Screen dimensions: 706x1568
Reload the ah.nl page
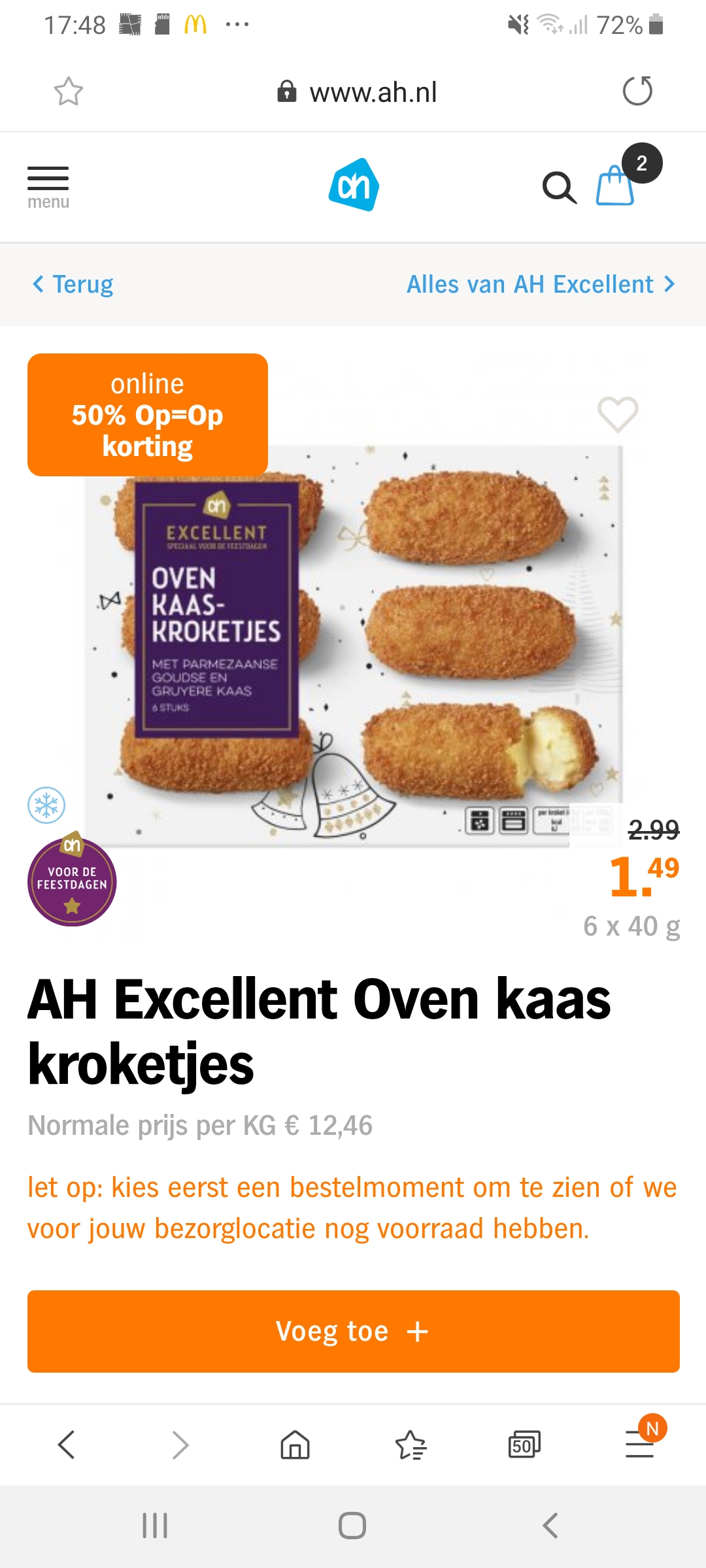(637, 91)
